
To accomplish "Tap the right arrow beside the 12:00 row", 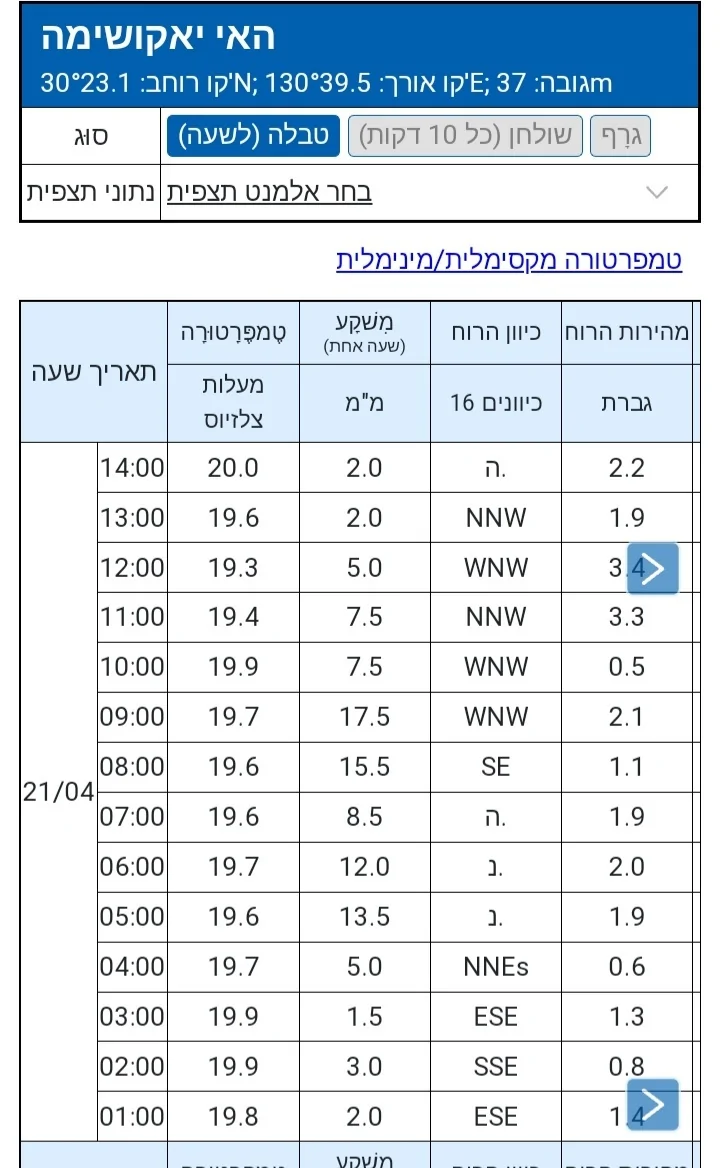I will [x=653, y=569].
